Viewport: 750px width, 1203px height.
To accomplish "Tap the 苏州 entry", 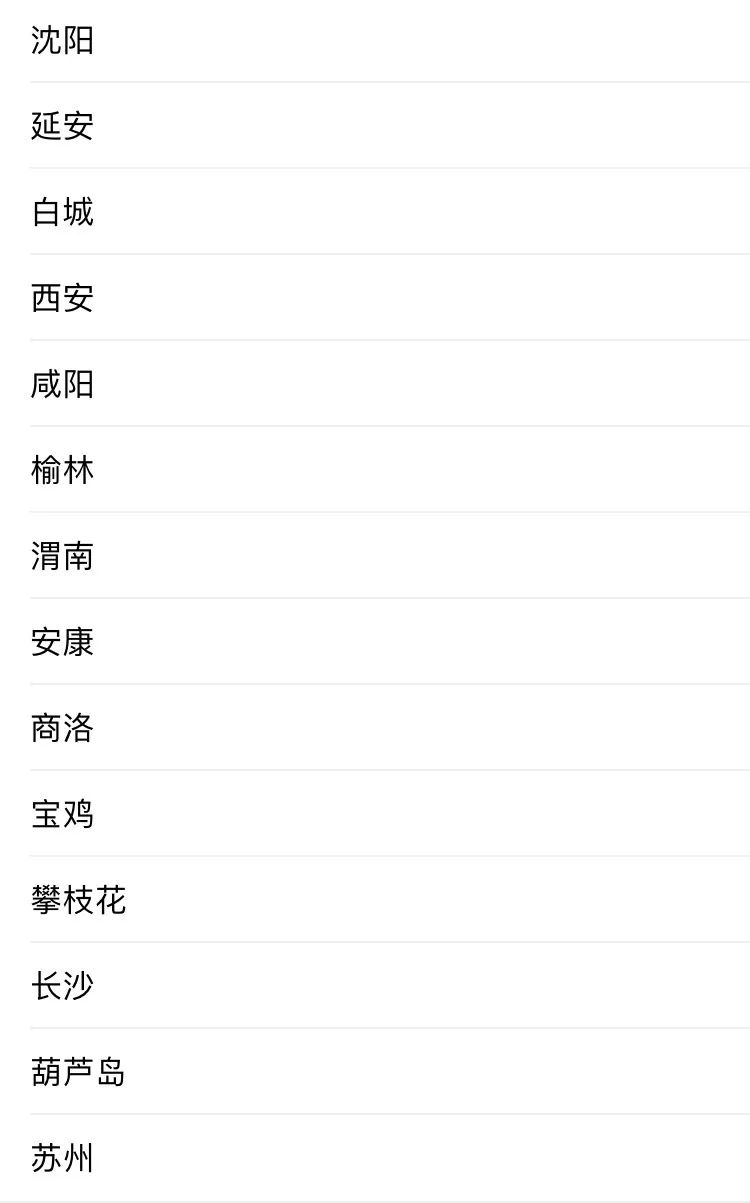I will click(63, 1159).
